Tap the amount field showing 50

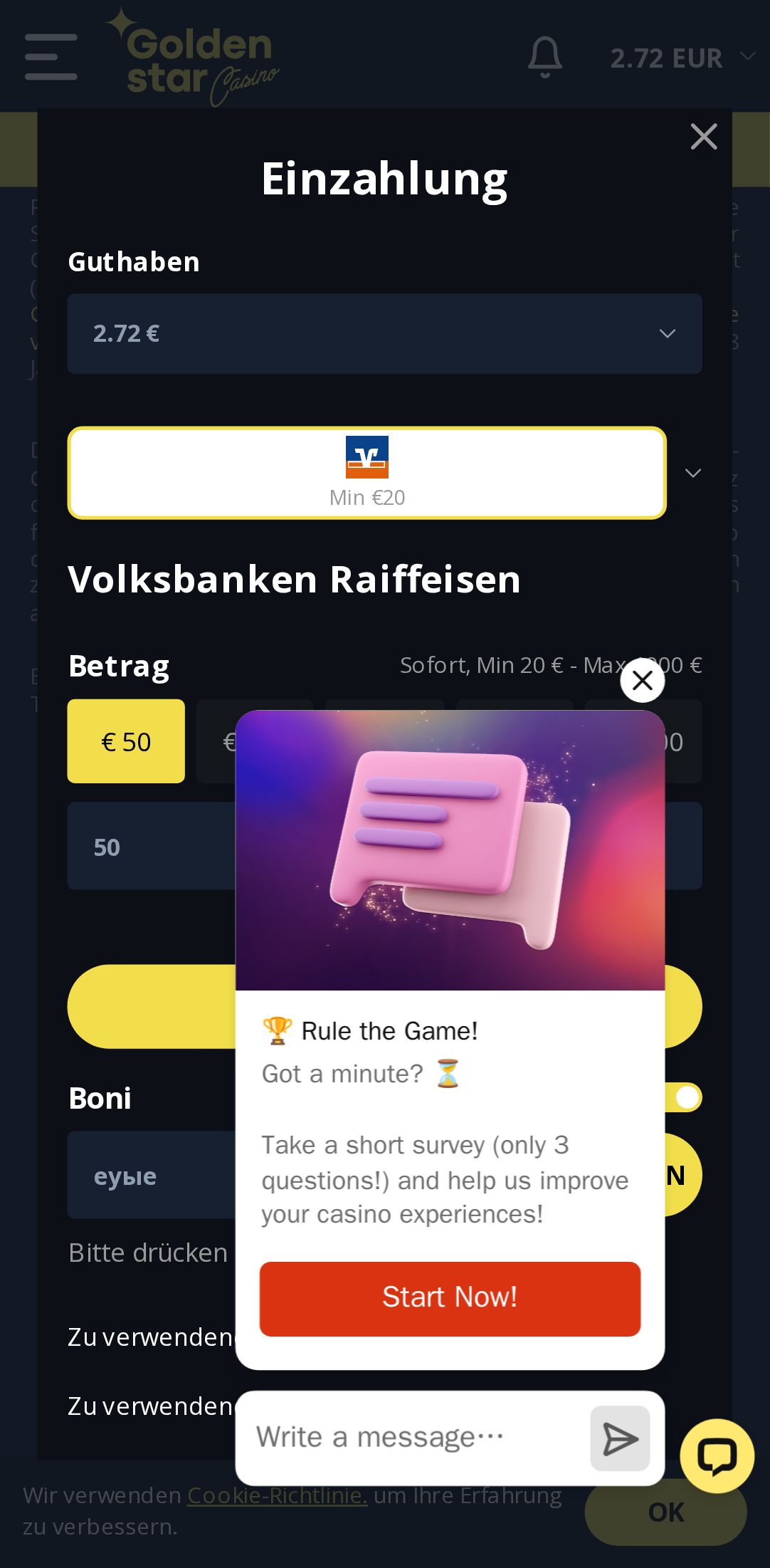[x=151, y=847]
